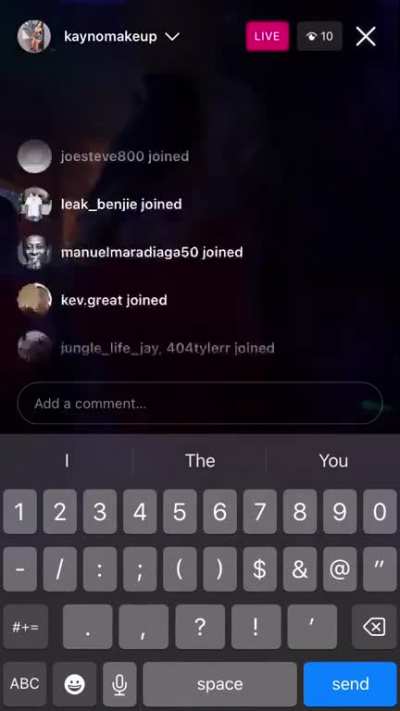
Task: Pick the suggestion "The"
Action: tap(200, 461)
